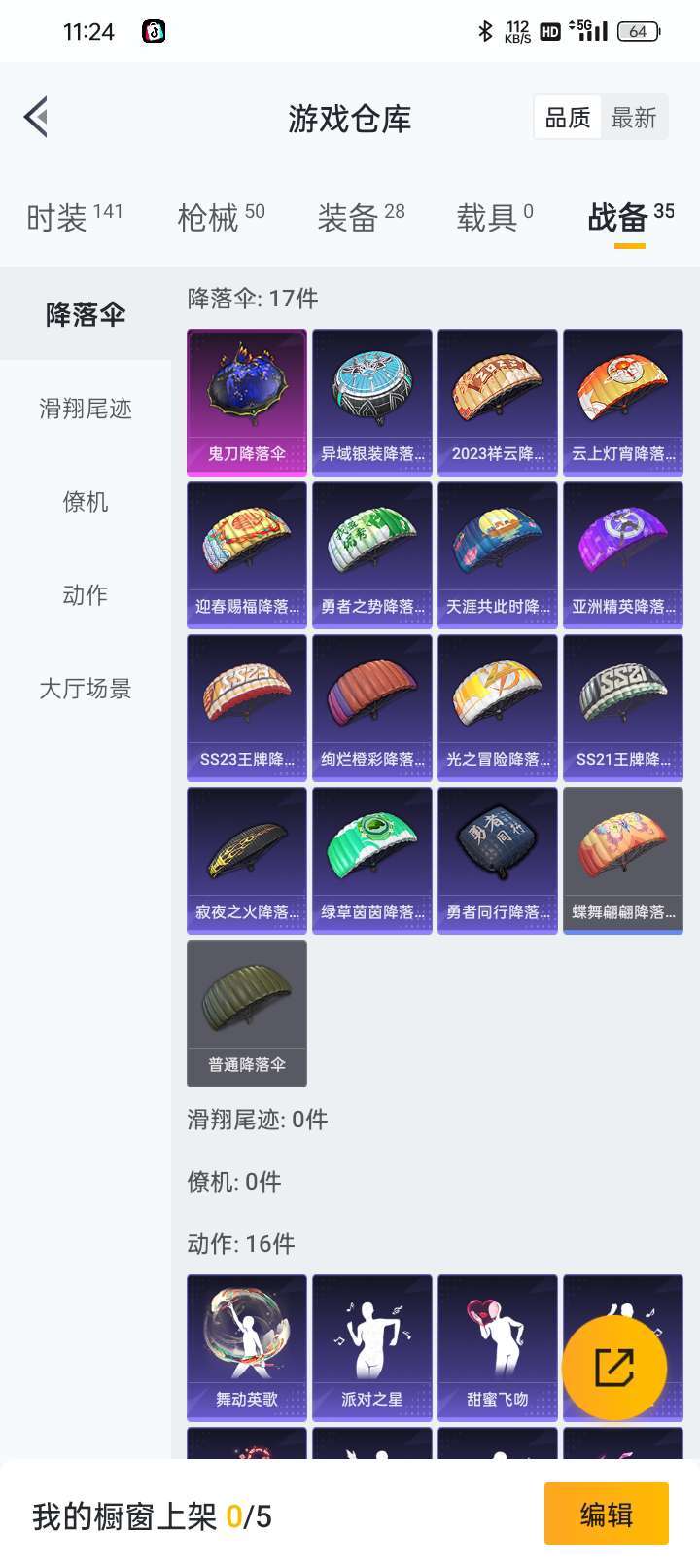
Task: Open the 异域银装降落伞 item
Action: pos(372,403)
